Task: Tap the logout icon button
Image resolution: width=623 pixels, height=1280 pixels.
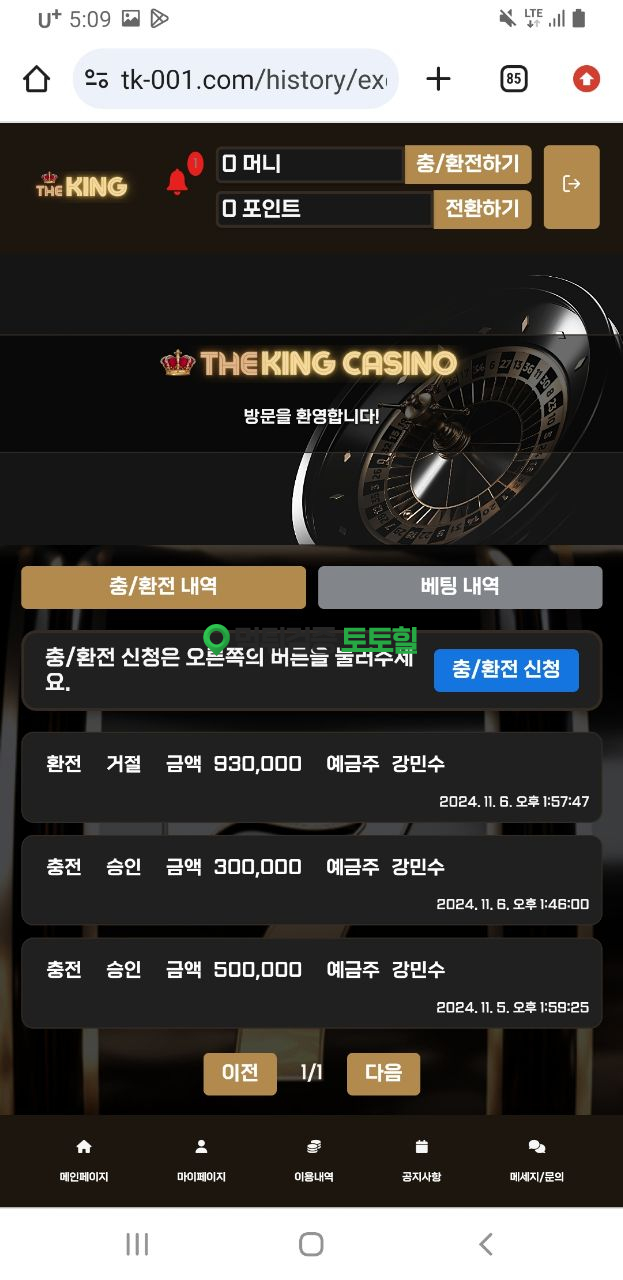Action: 571,186
